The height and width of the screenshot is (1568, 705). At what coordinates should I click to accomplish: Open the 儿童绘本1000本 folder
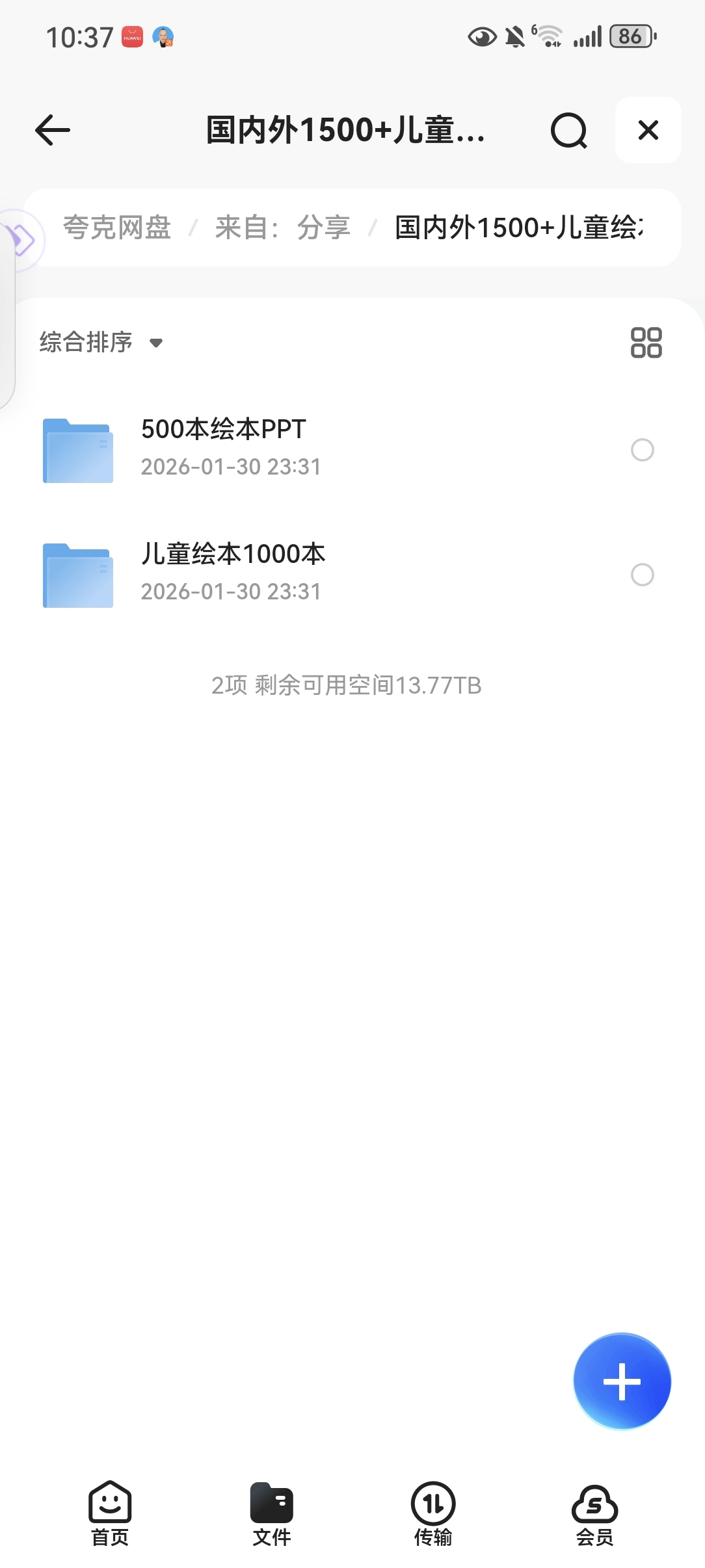tap(232, 572)
